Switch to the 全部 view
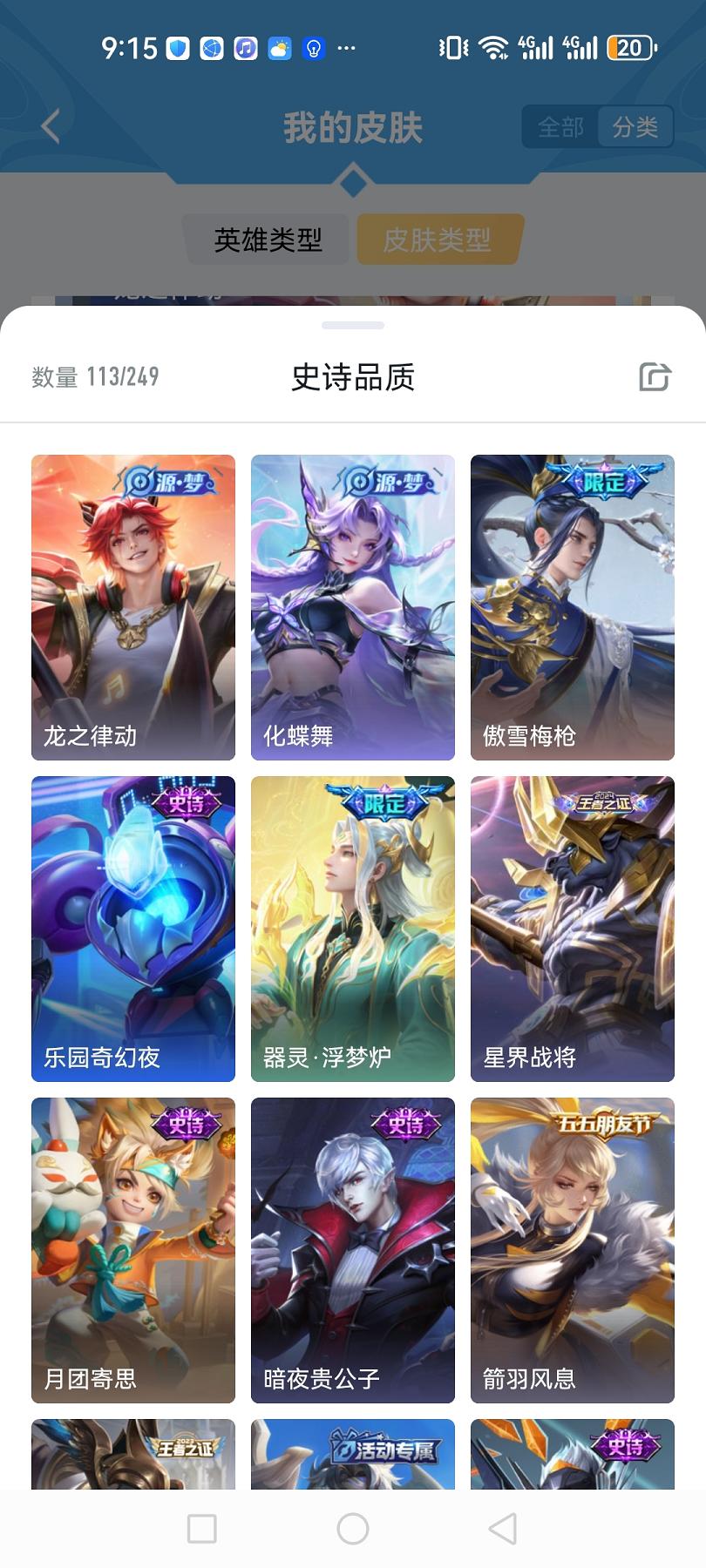Viewport: 706px width, 1568px height. 560,127
